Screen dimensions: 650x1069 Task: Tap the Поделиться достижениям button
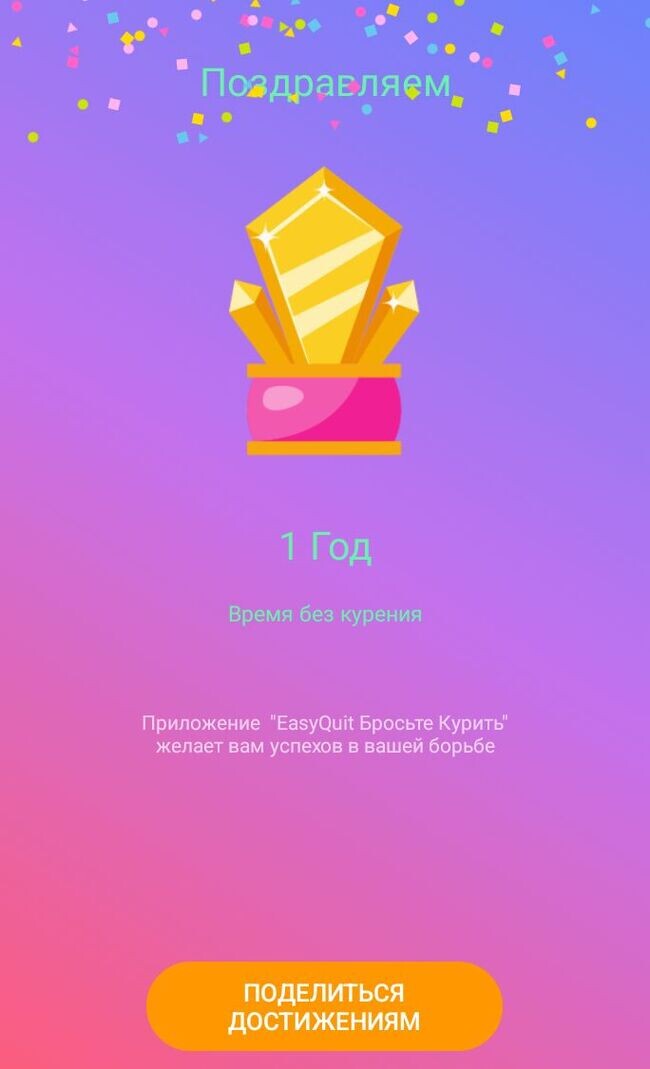pyautogui.click(x=324, y=1006)
